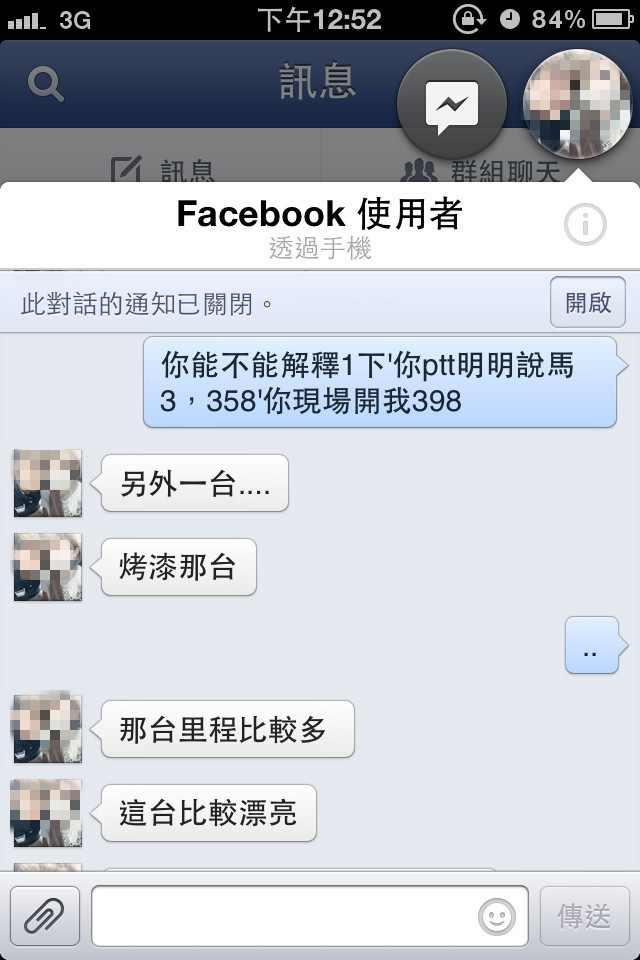Open the emoji smiley picker

pos(497,915)
